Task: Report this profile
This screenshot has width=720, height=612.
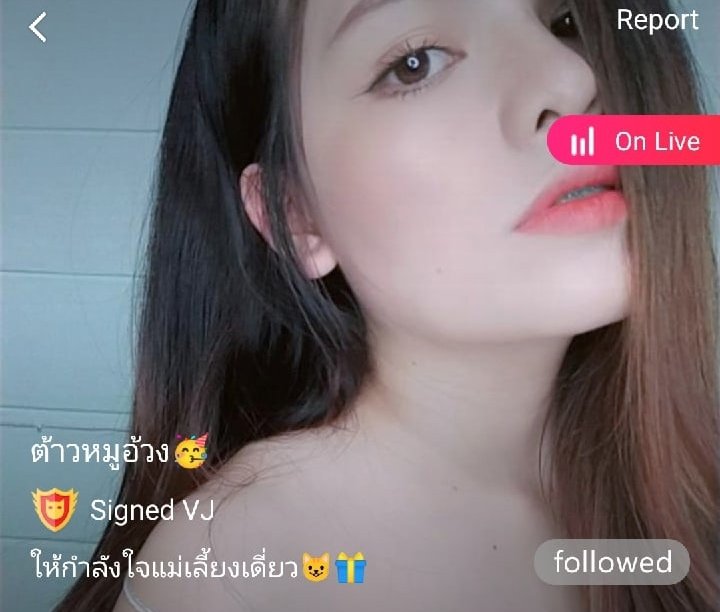Action: tap(657, 20)
